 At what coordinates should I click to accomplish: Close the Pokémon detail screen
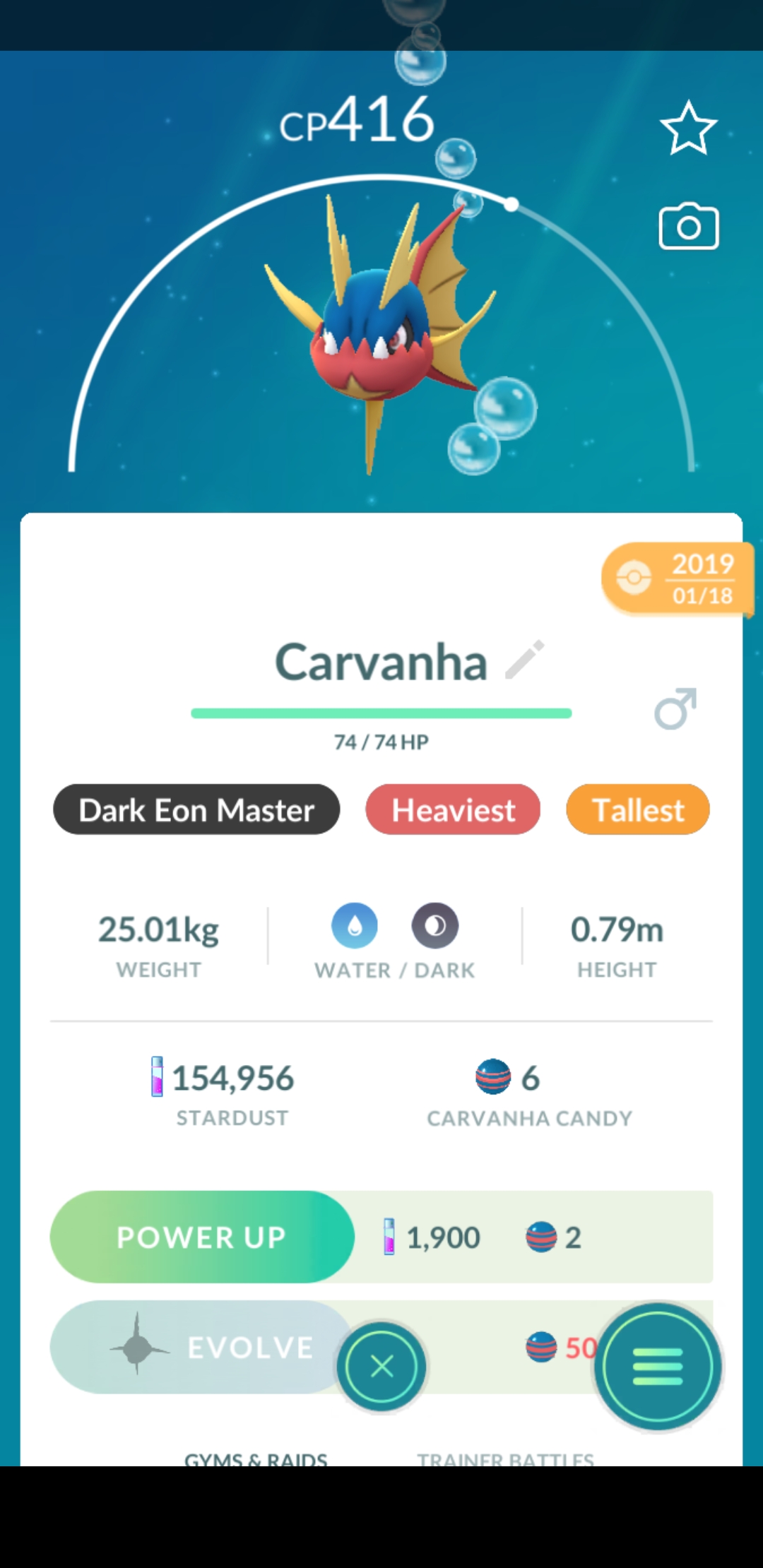coord(381,1366)
